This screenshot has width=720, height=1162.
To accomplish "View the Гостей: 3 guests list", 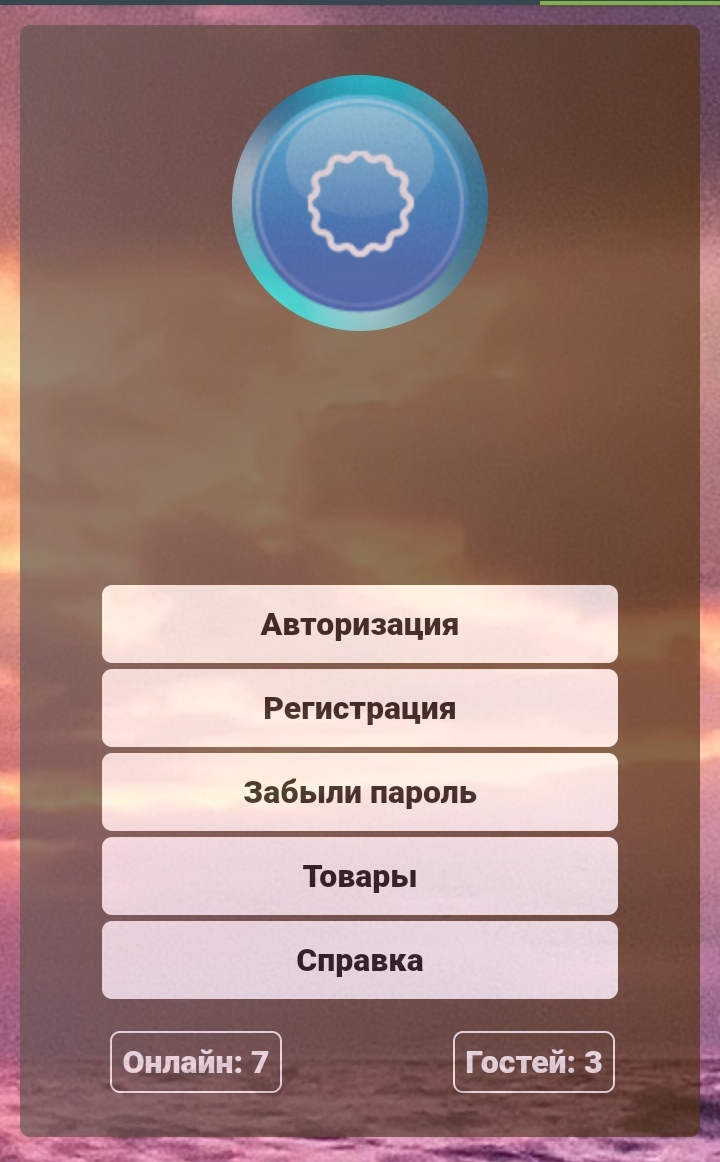I will click(534, 1062).
